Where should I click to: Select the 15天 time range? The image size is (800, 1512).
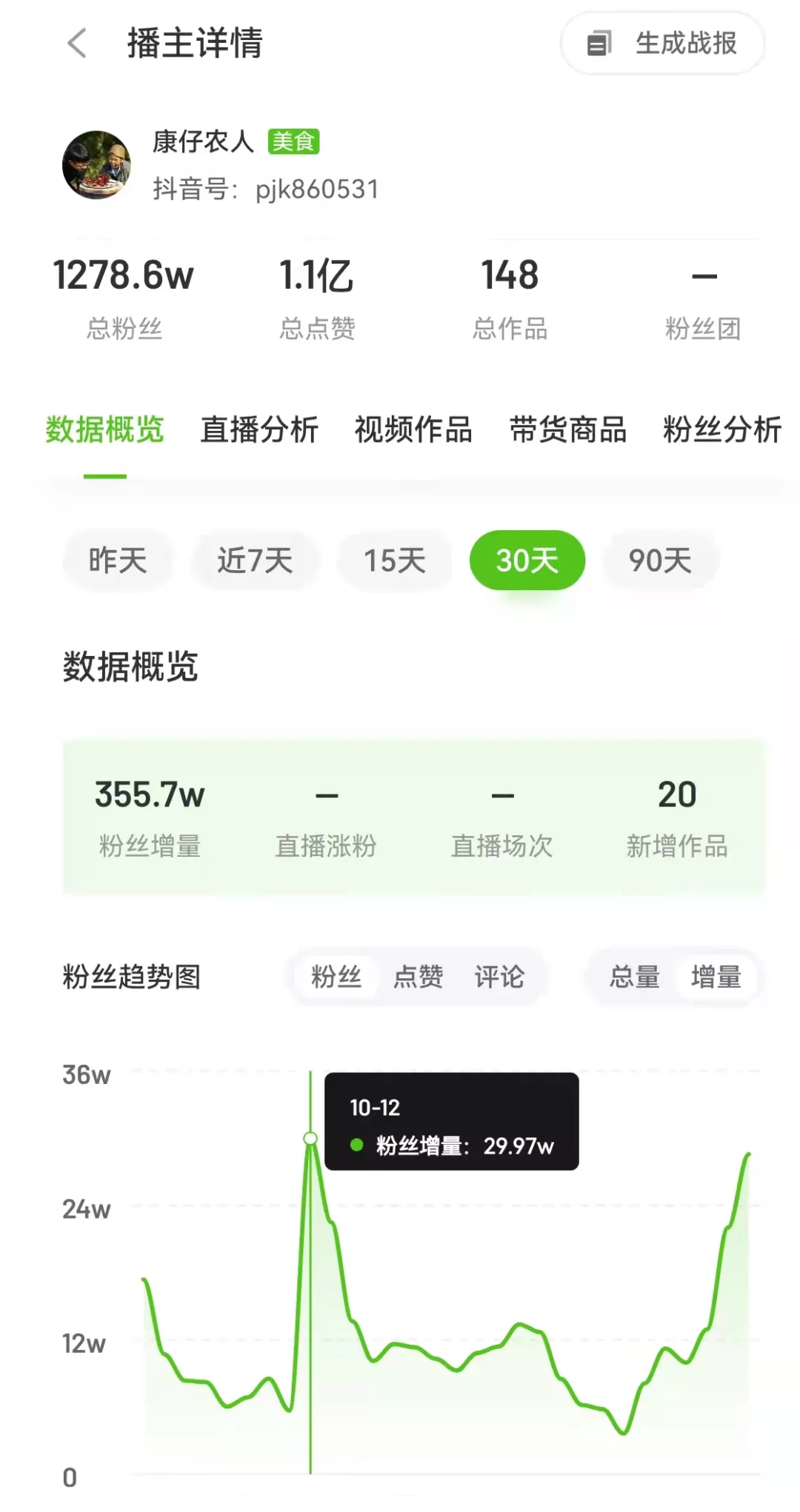pos(395,561)
